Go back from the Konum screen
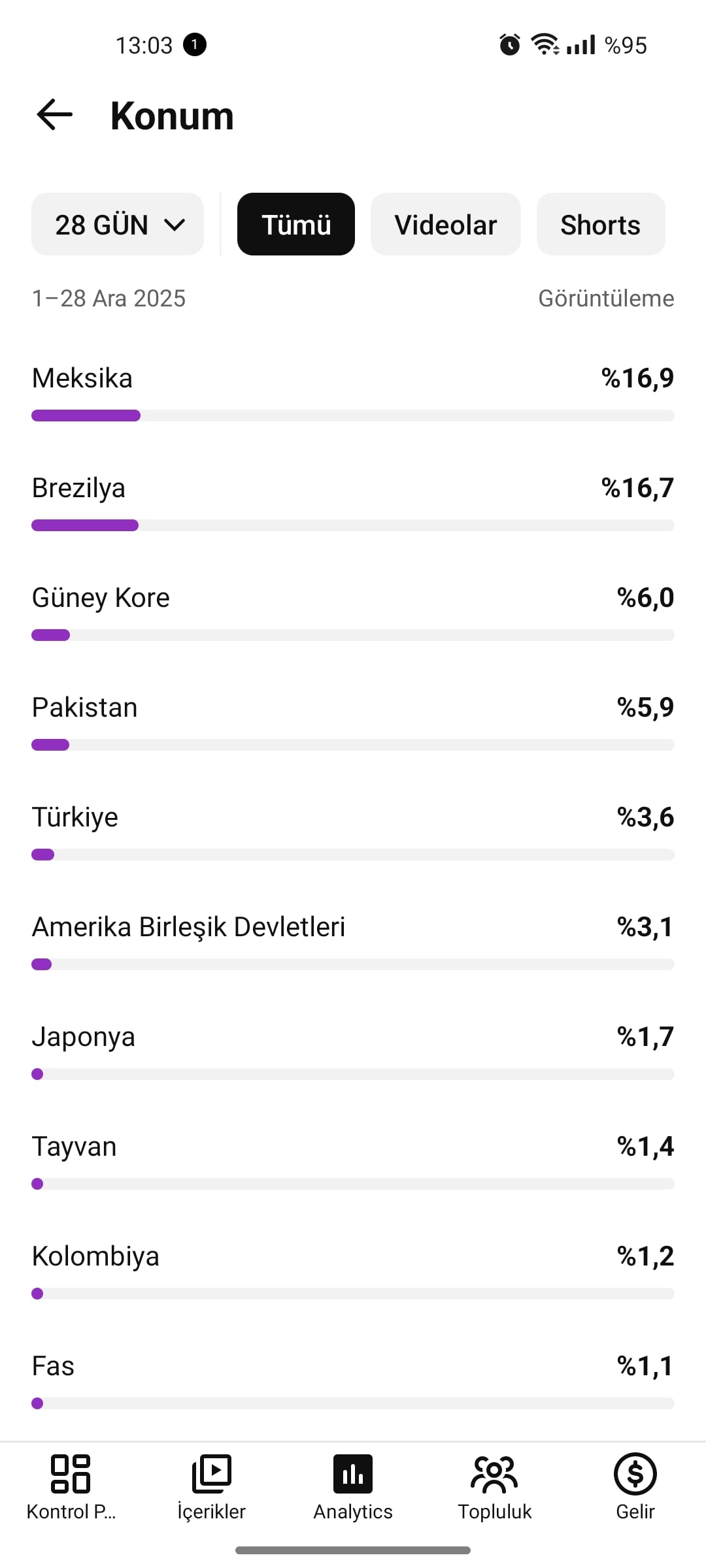Viewport: 706px width, 1568px height. click(54, 116)
